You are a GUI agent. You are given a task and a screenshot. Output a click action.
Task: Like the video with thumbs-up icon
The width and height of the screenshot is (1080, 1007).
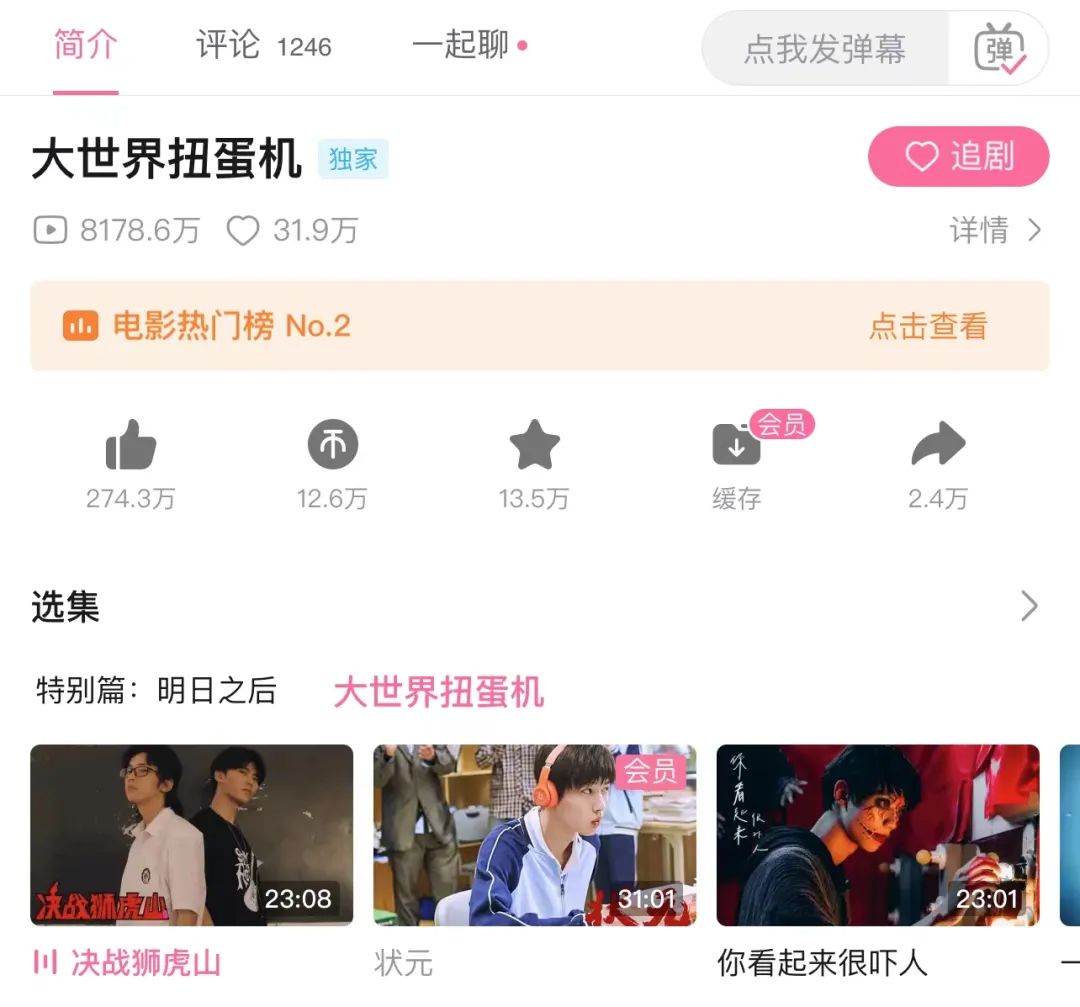pos(131,446)
